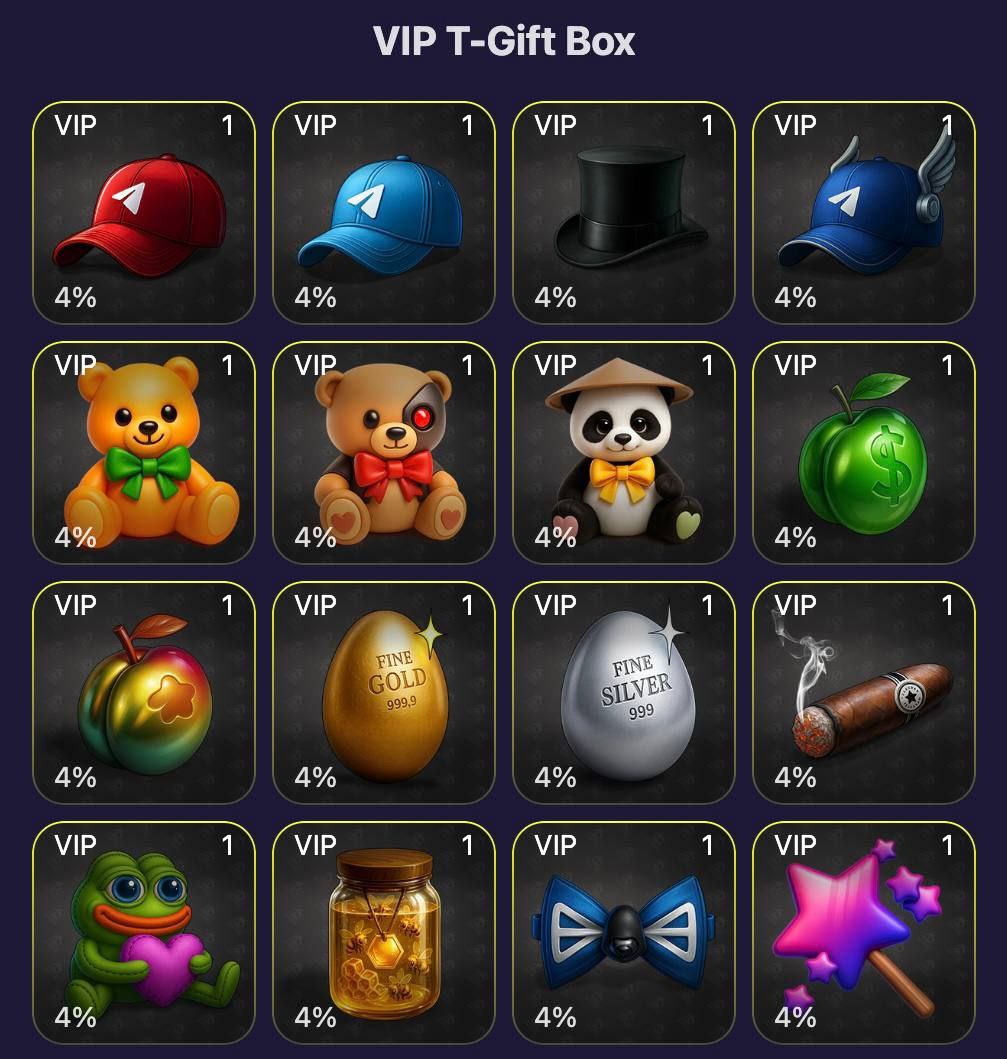
Task: Select the orange teddy bear gift
Action: pyautogui.click(x=144, y=453)
